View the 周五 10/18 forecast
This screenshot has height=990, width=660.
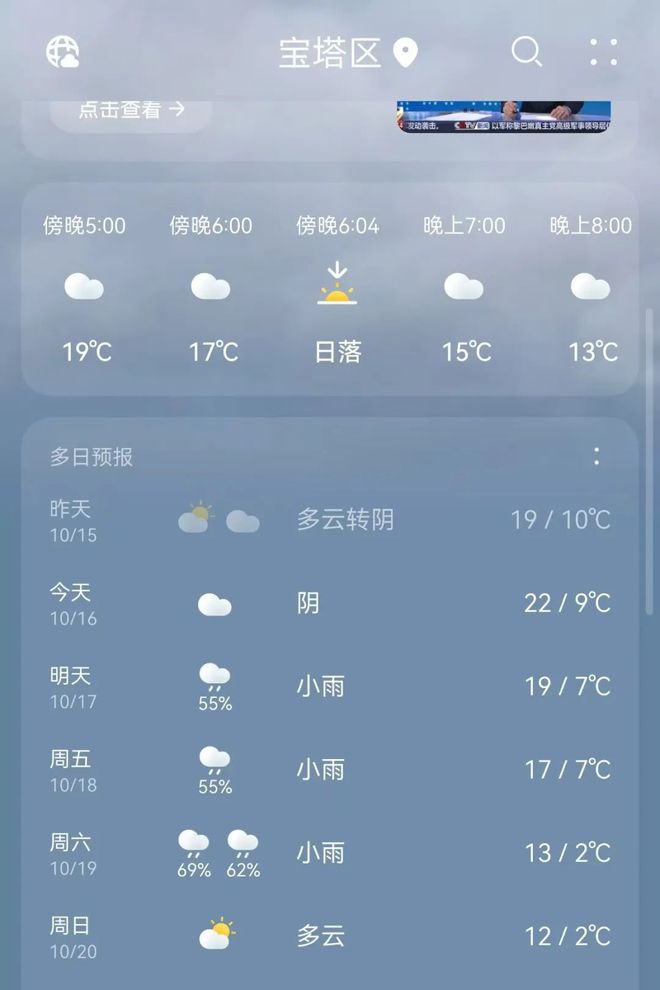click(330, 769)
